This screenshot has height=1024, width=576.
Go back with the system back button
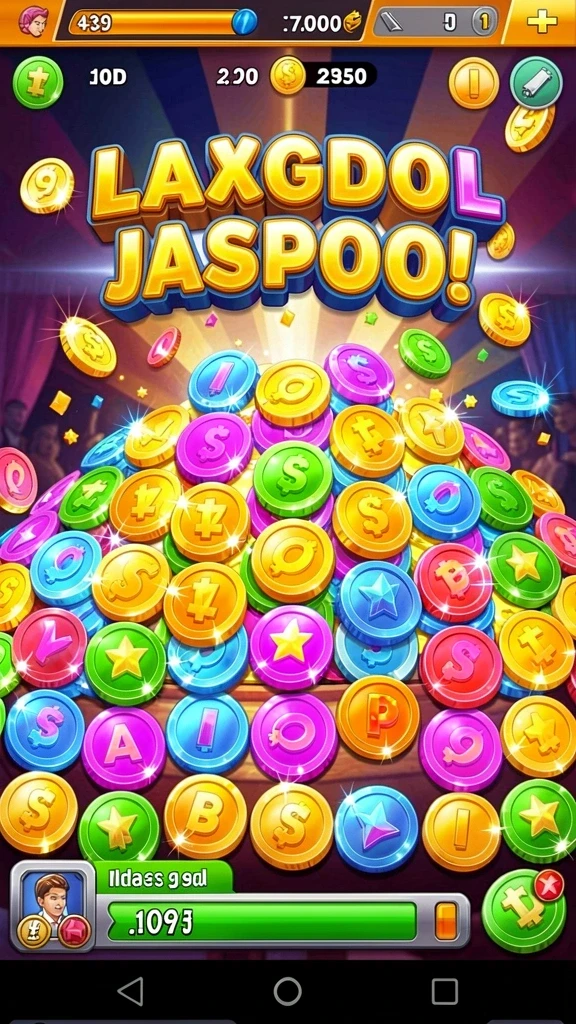(131, 991)
